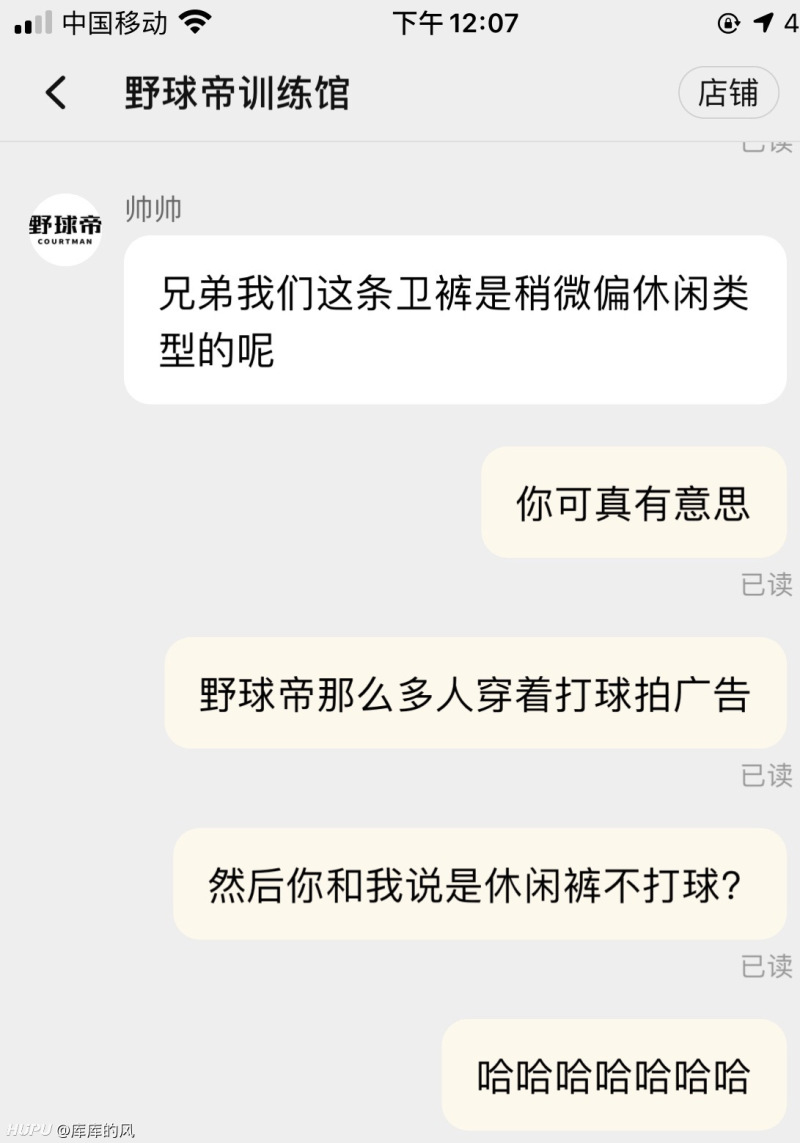This screenshot has height=1143, width=800.
Task: Open the 店铺 store page
Action: click(727, 93)
